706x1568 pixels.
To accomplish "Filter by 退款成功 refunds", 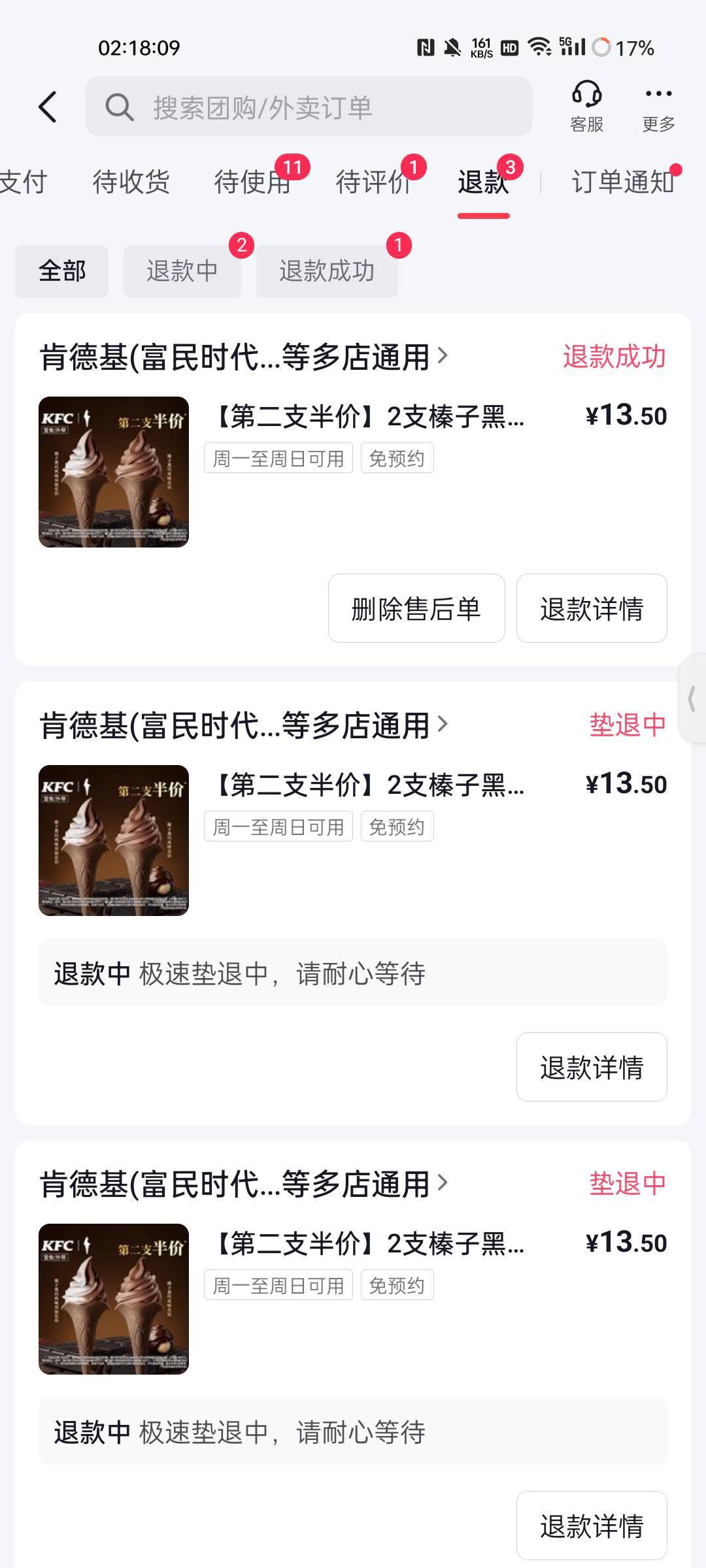I will coord(327,271).
